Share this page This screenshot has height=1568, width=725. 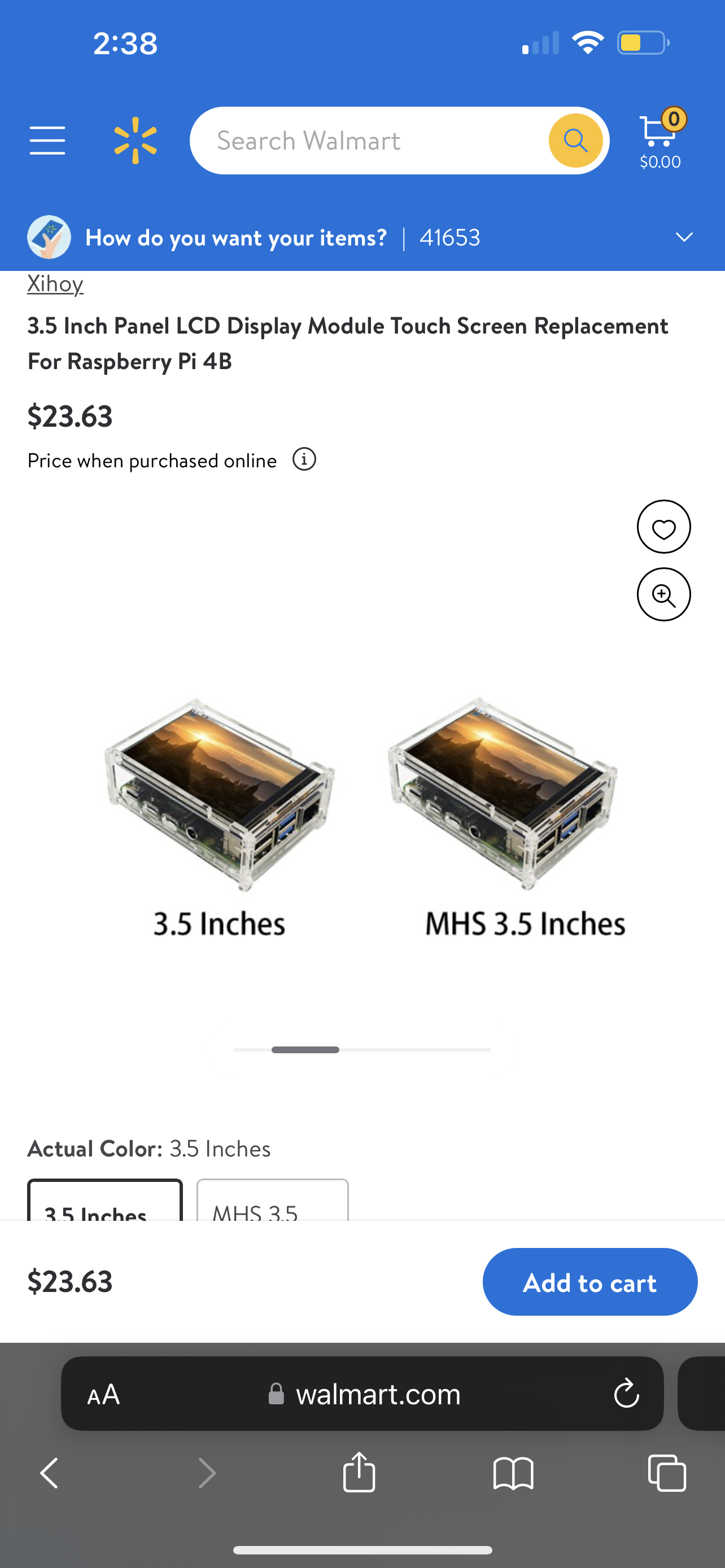pyautogui.click(x=359, y=1473)
